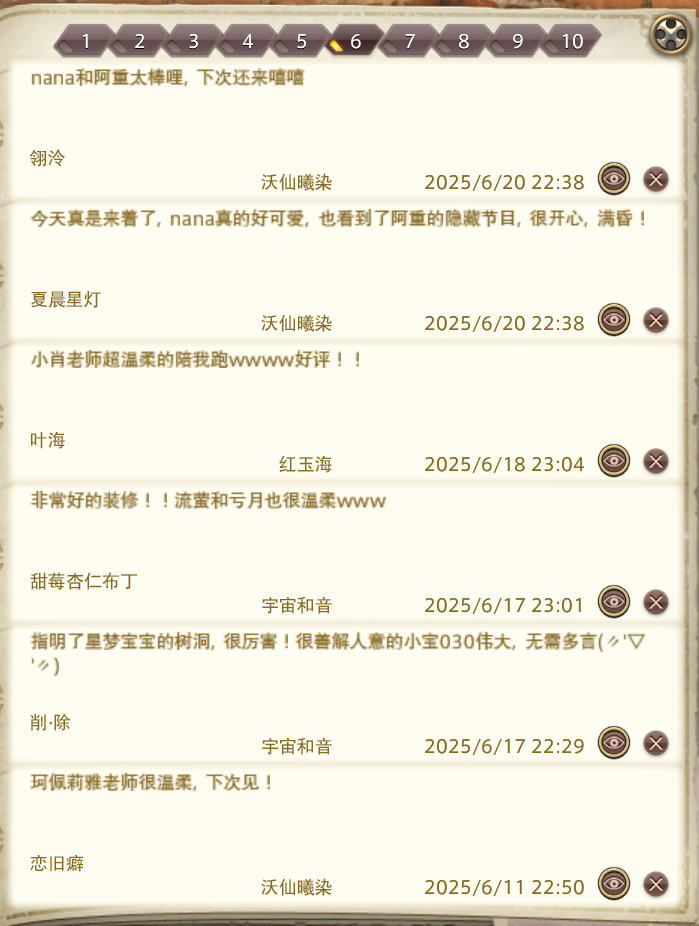
Task: Delete the message from 恋旧癖
Action: [x=656, y=884]
